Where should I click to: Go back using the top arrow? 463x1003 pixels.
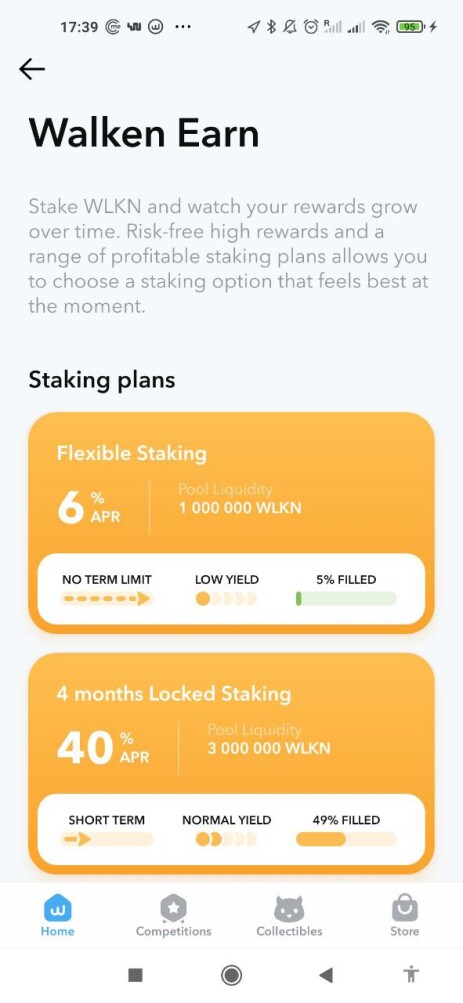point(32,68)
